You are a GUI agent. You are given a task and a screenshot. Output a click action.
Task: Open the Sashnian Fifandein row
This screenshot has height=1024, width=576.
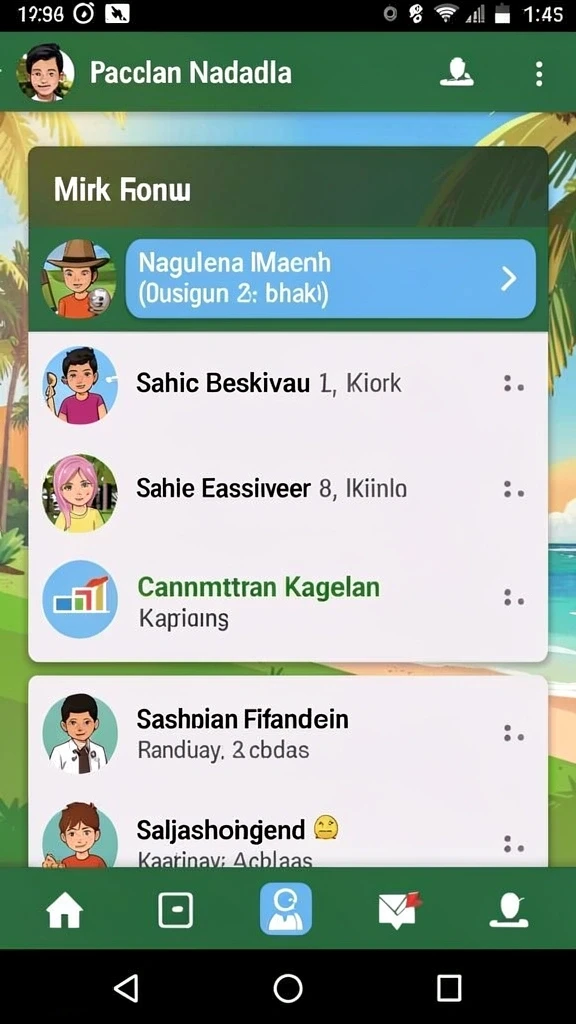click(x=288, y=733)
